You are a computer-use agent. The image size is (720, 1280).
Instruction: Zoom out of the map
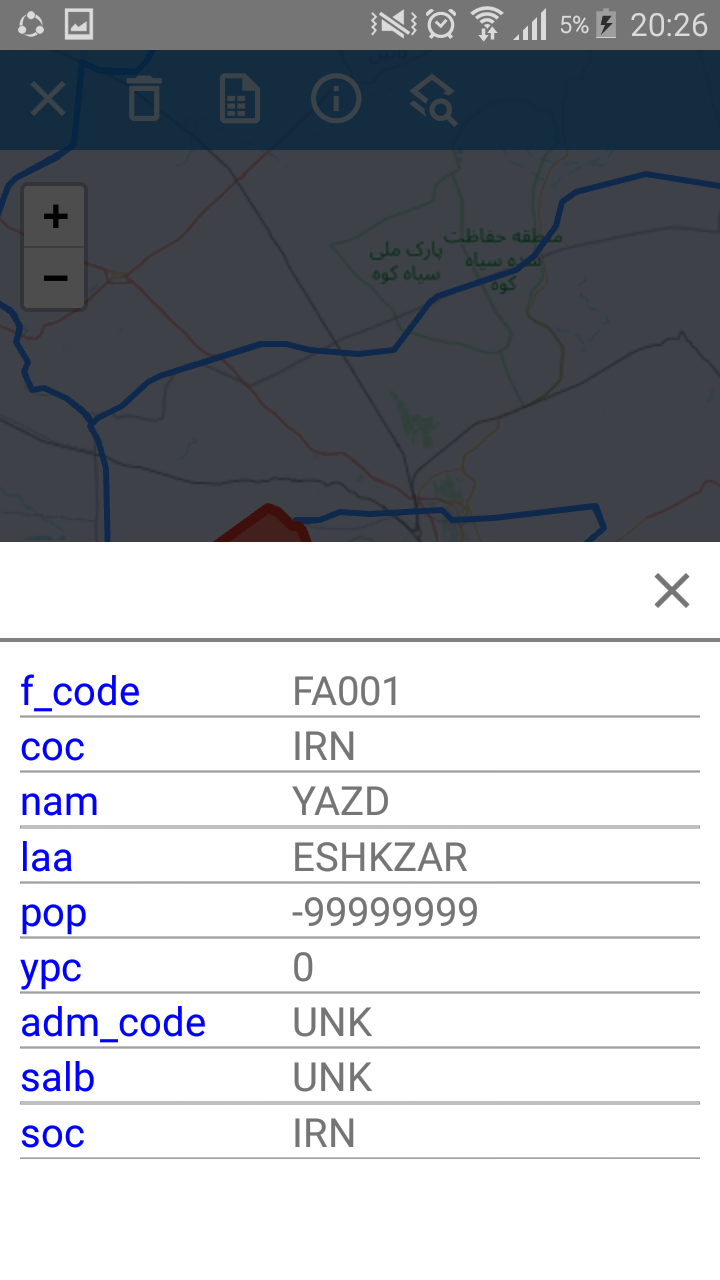click(x=55, y=278)
